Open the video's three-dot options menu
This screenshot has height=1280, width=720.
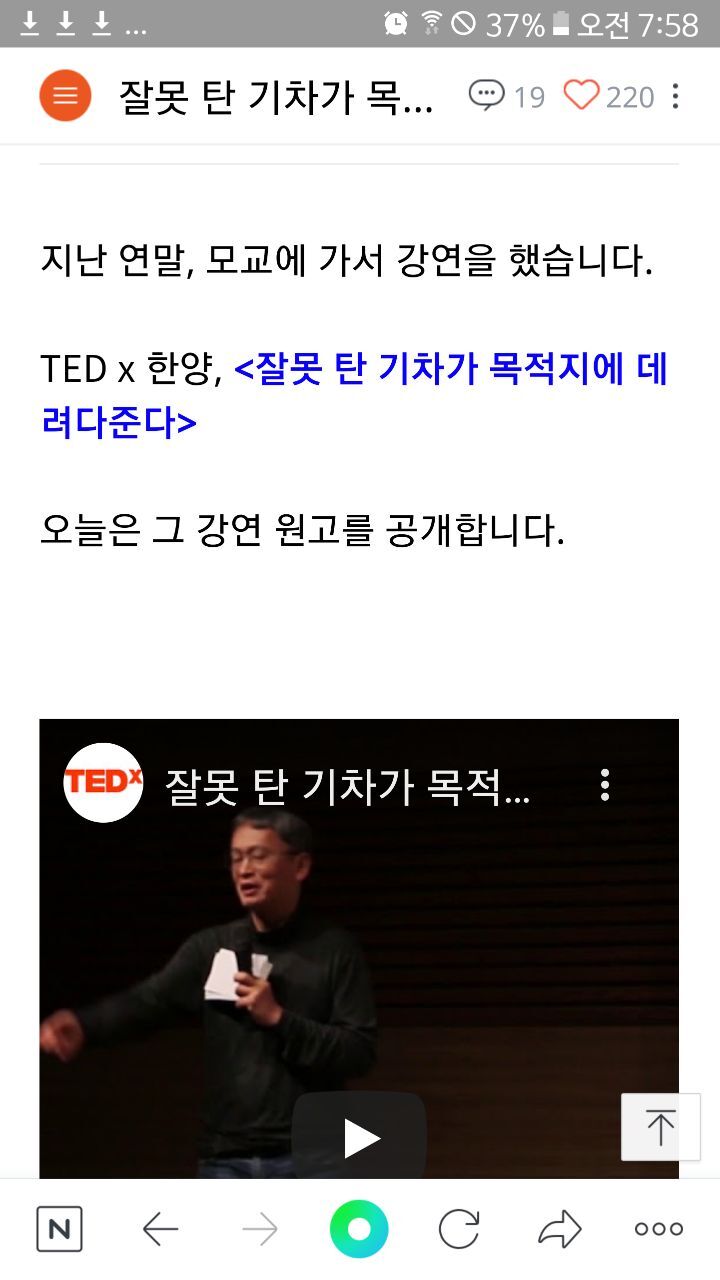click(605, 785)
